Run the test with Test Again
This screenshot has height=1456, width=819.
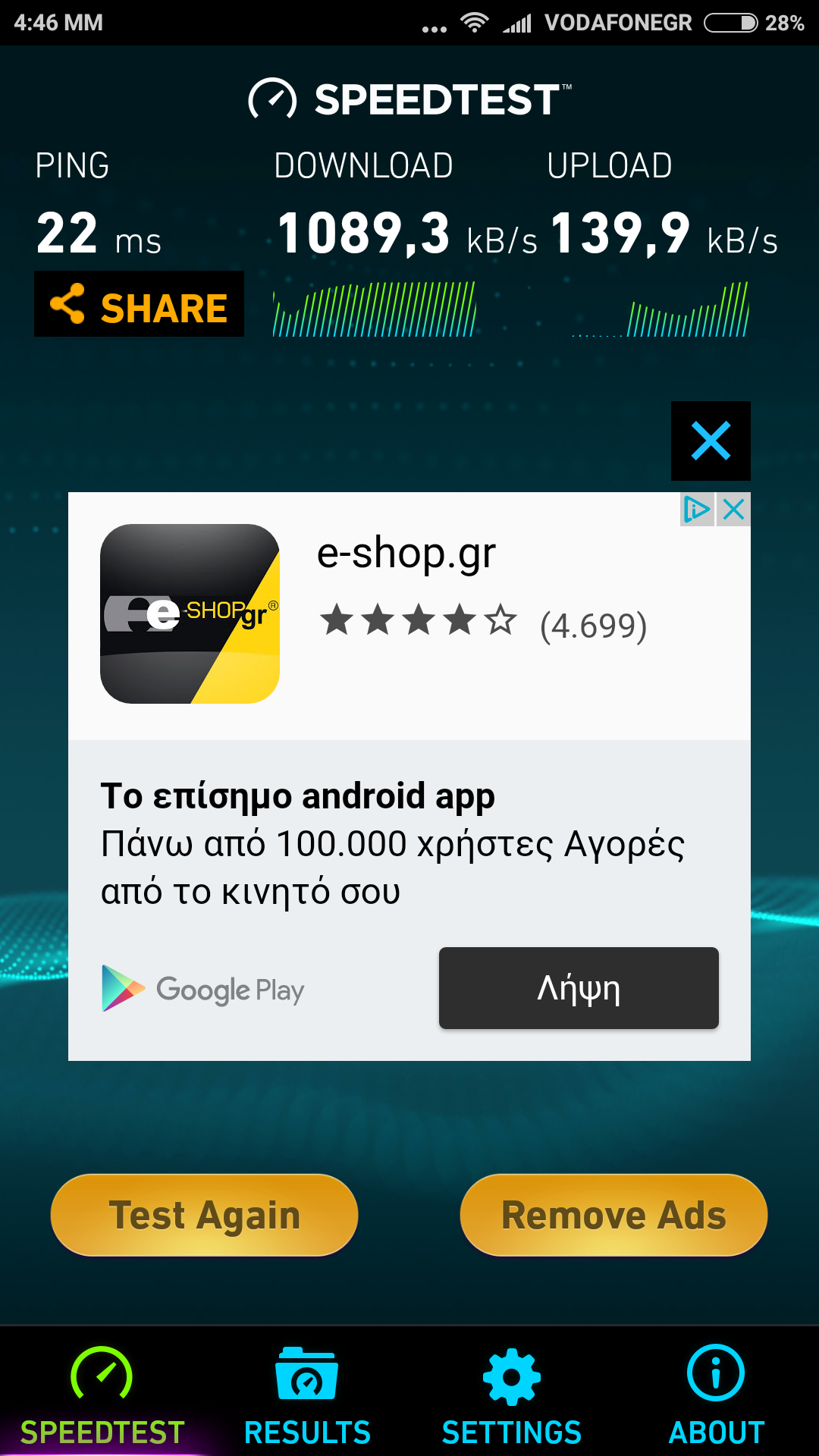pyautogui.click(x=204, y=1215)
